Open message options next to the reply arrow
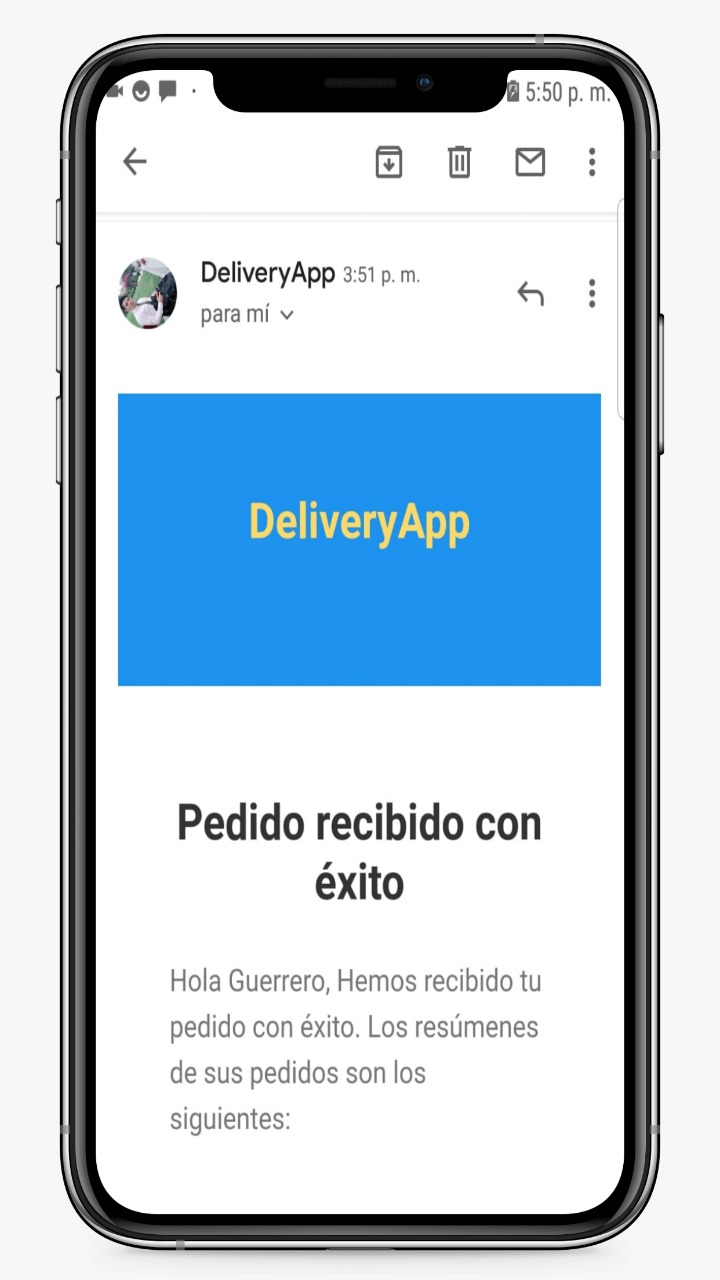The width and height of the screenshot is (720, 1280). coord(592,293)
